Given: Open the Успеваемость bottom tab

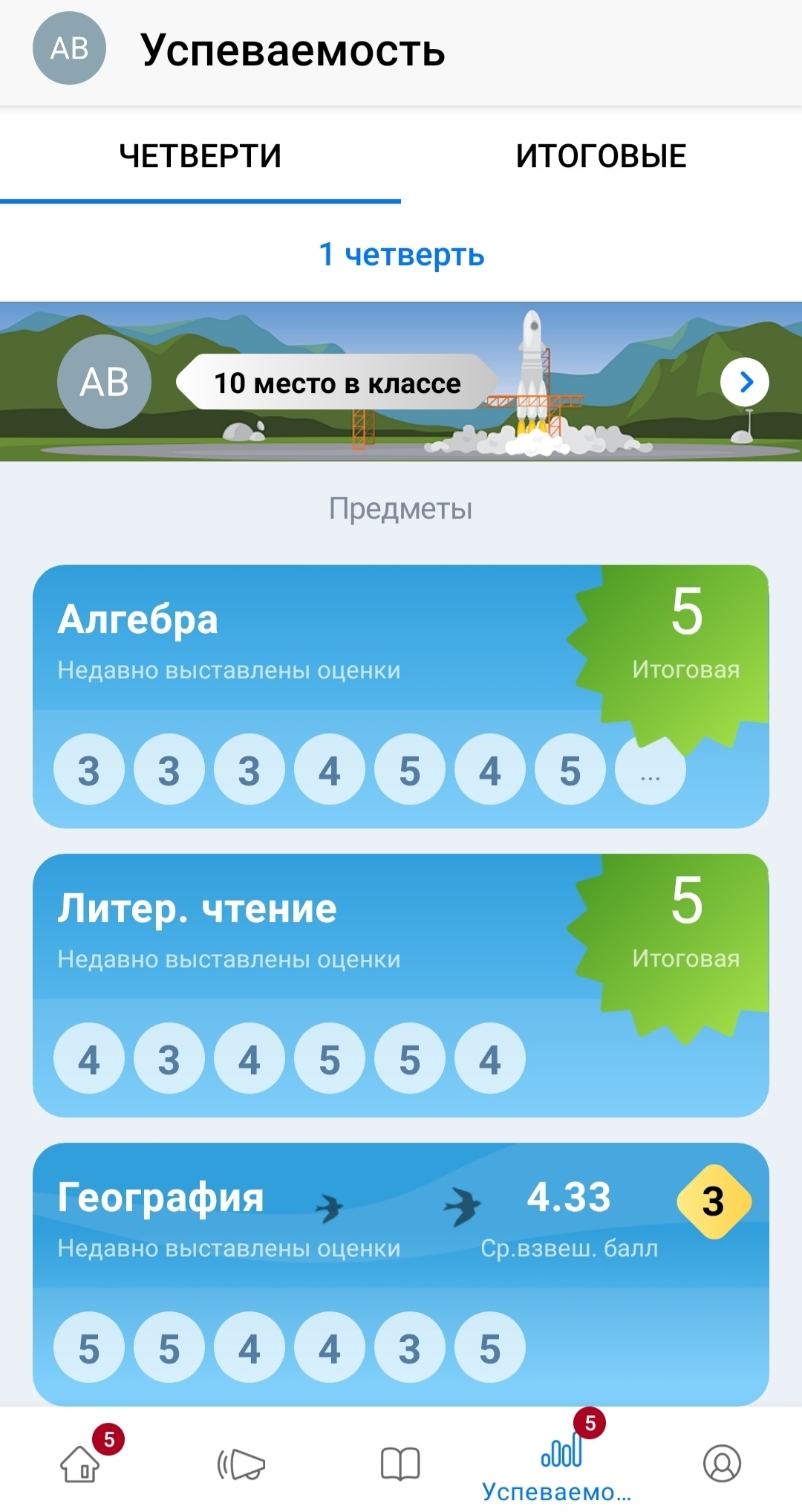Looking at the screenshot, I should [x=561, y=1464].
